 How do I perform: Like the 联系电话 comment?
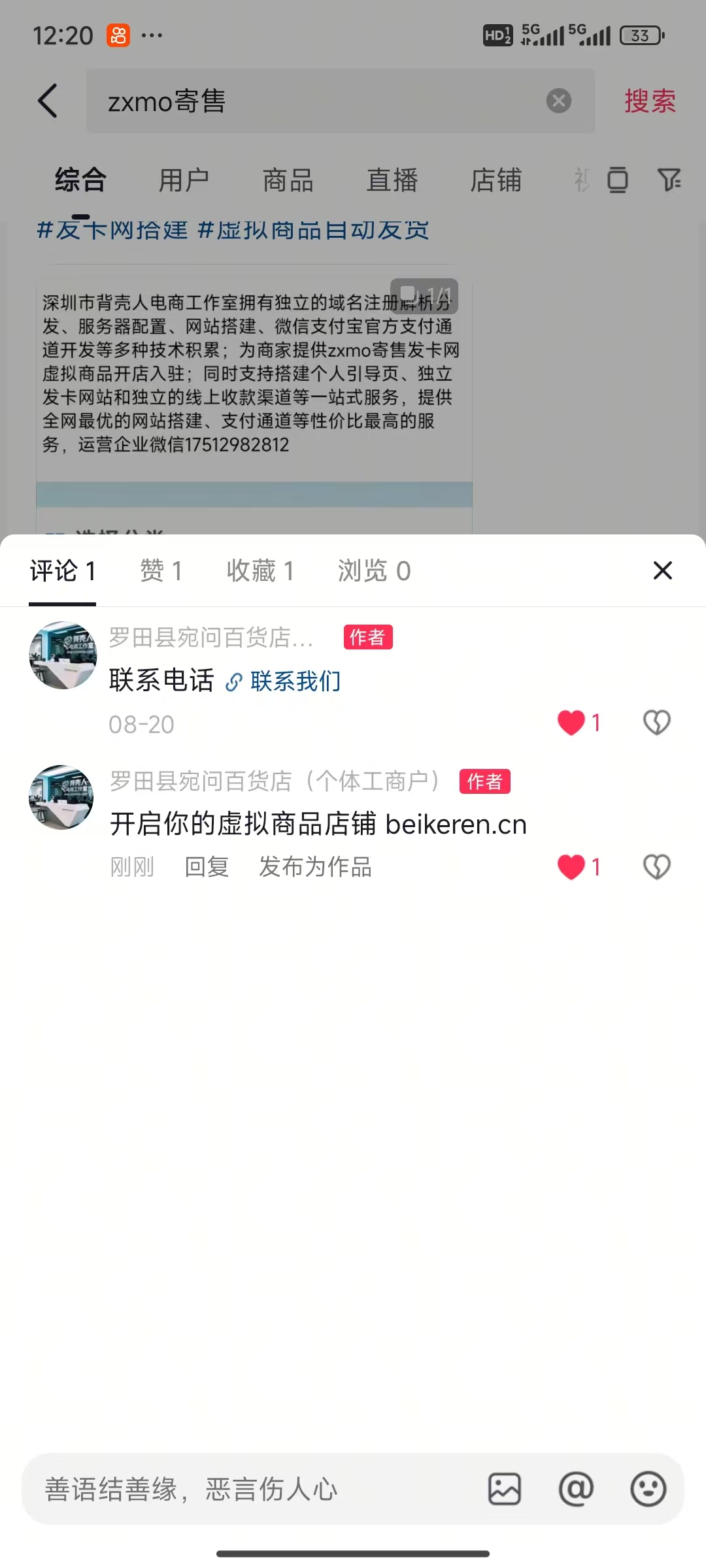[571, 723]
